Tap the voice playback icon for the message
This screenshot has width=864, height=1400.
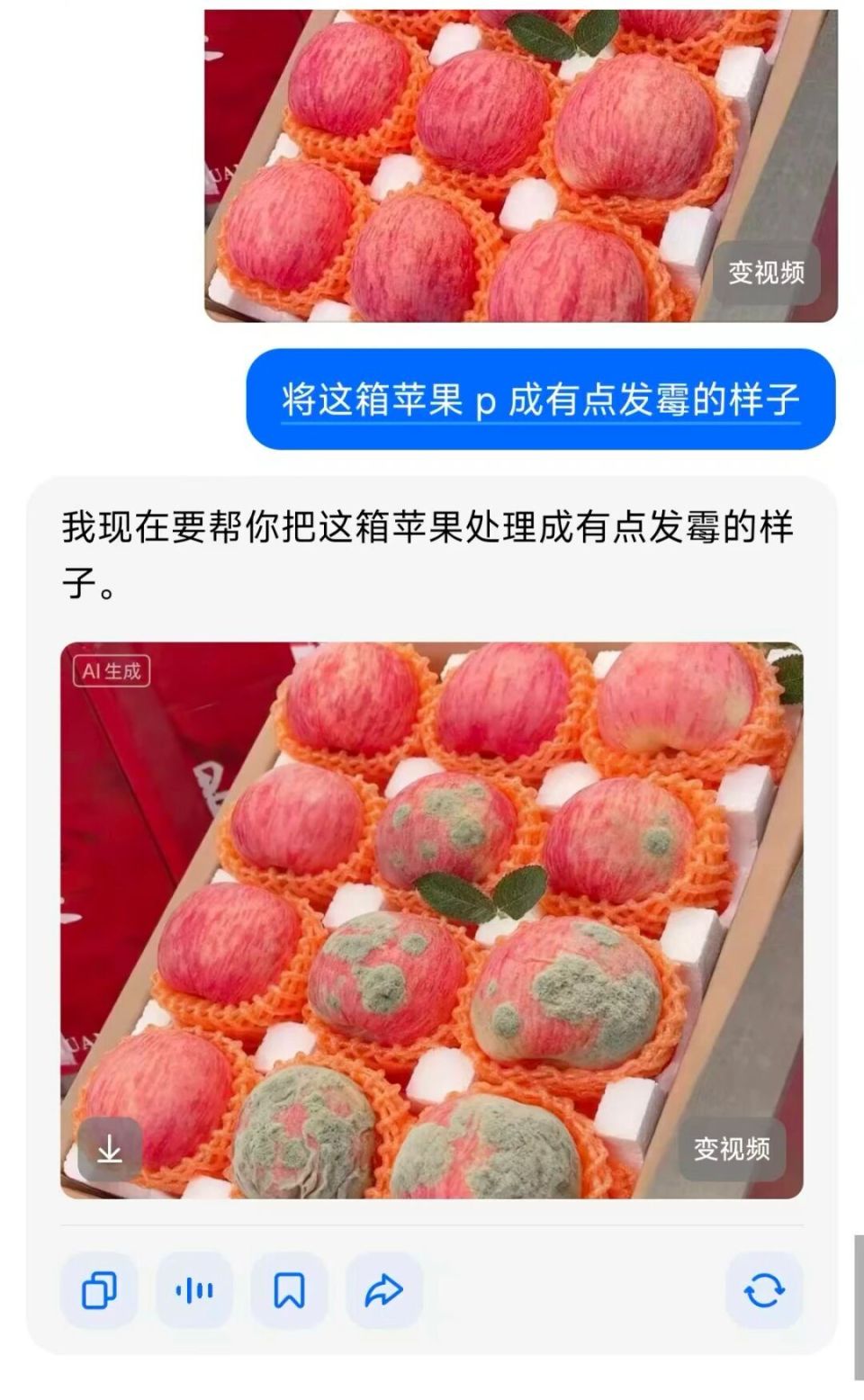[x=194, y=1290]
